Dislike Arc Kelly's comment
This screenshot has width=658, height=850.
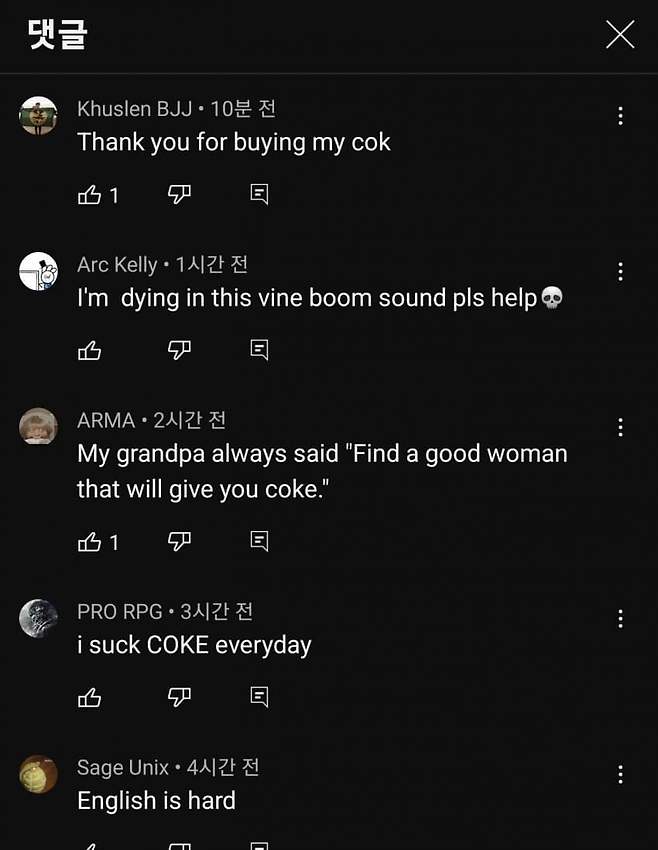click(179, 350)
